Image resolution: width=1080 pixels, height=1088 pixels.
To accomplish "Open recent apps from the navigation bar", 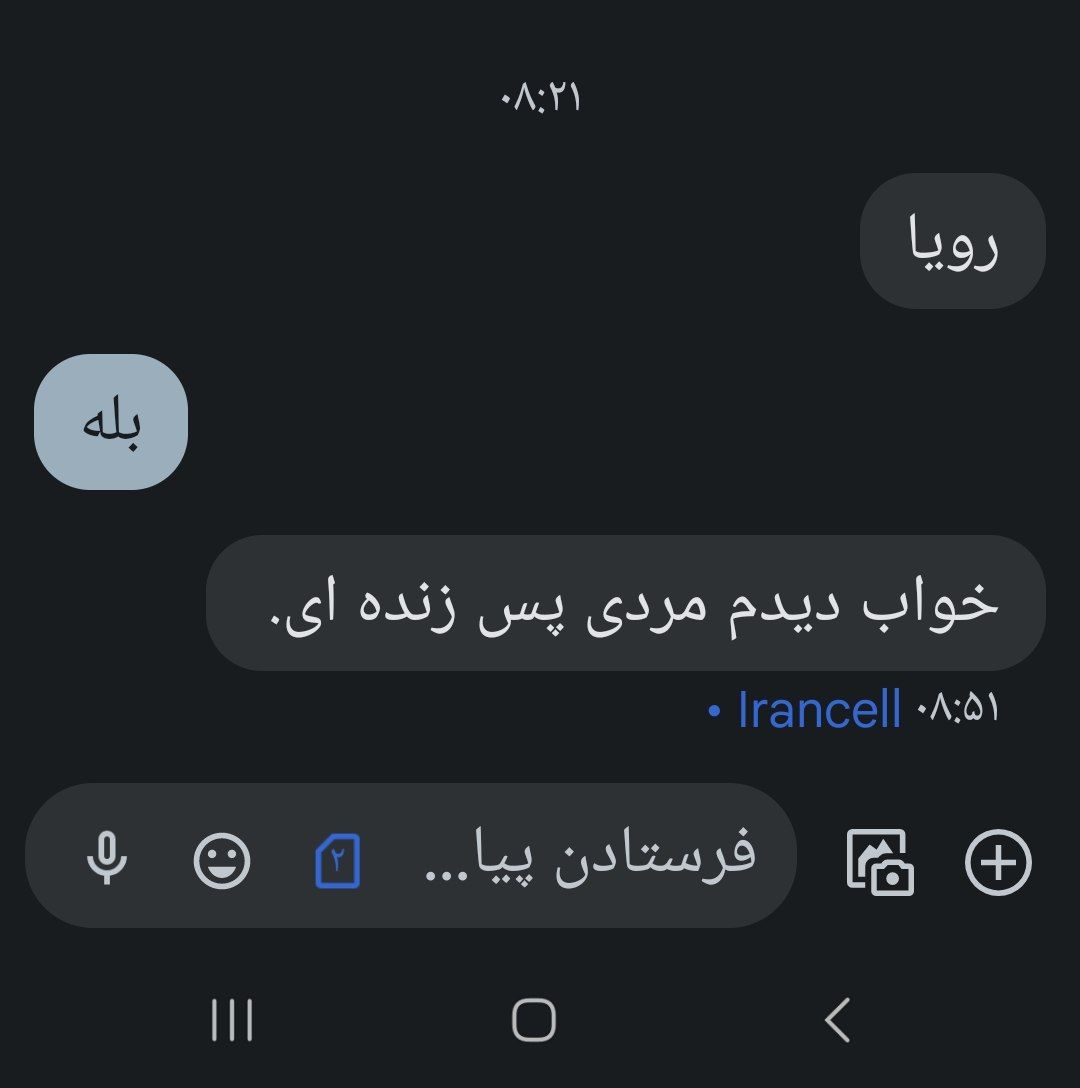I will click(x=232, y=1021).
